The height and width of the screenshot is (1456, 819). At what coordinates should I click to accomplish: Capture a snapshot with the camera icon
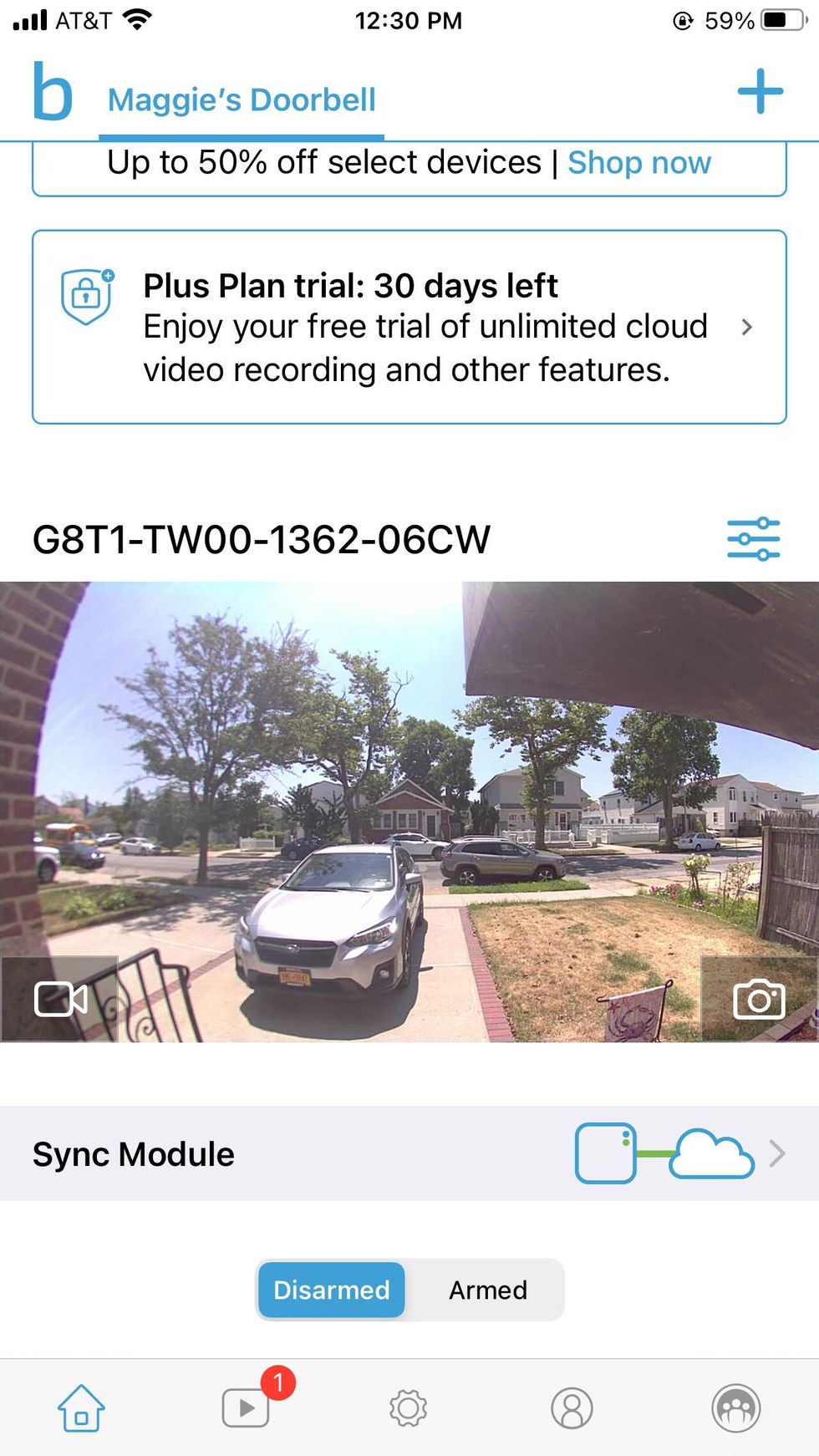pyautogui.click(x=758, y=998)
